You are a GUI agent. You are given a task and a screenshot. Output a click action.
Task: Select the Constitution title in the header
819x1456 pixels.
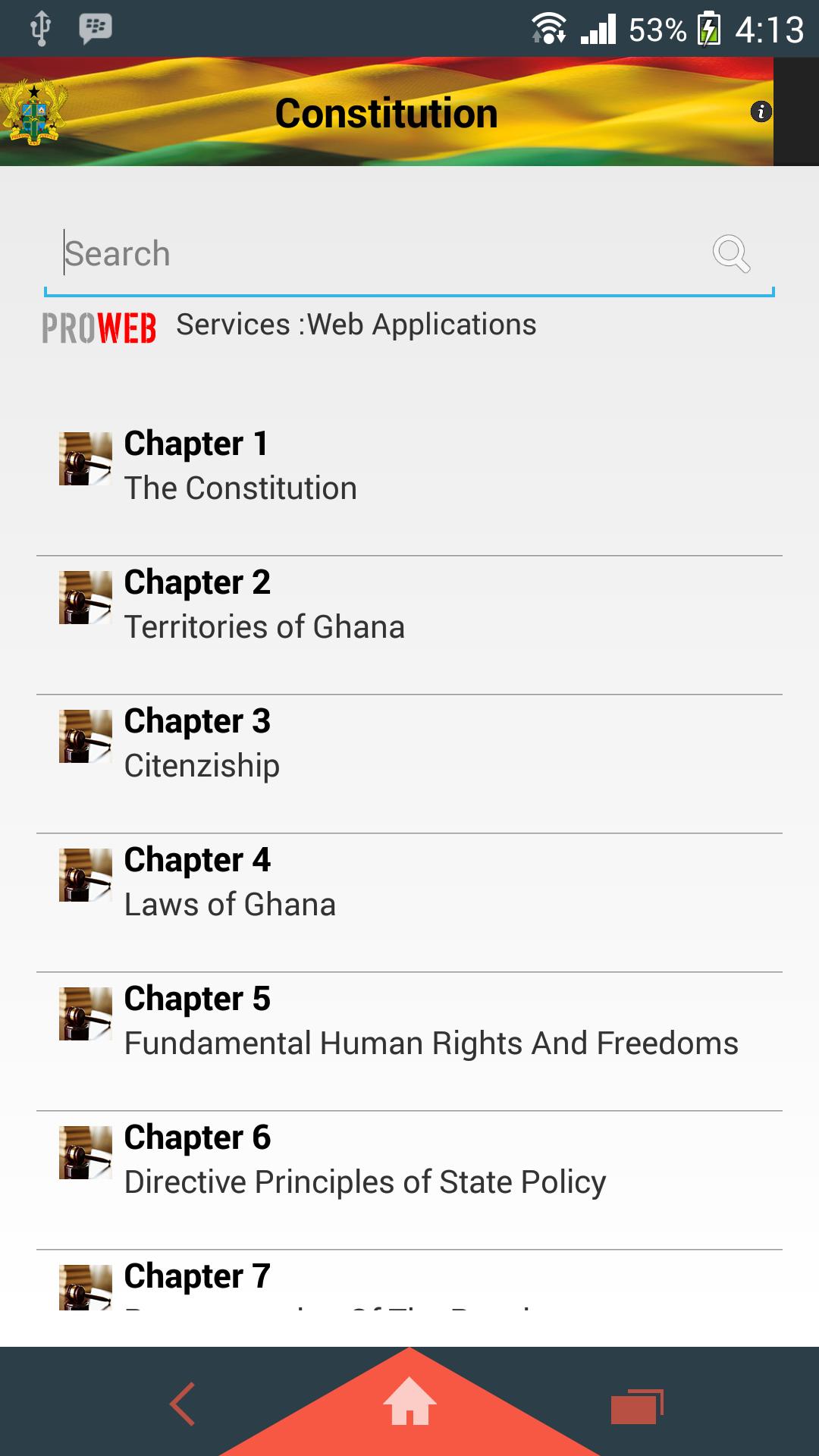pyautogui.click(x=387, y=111)
